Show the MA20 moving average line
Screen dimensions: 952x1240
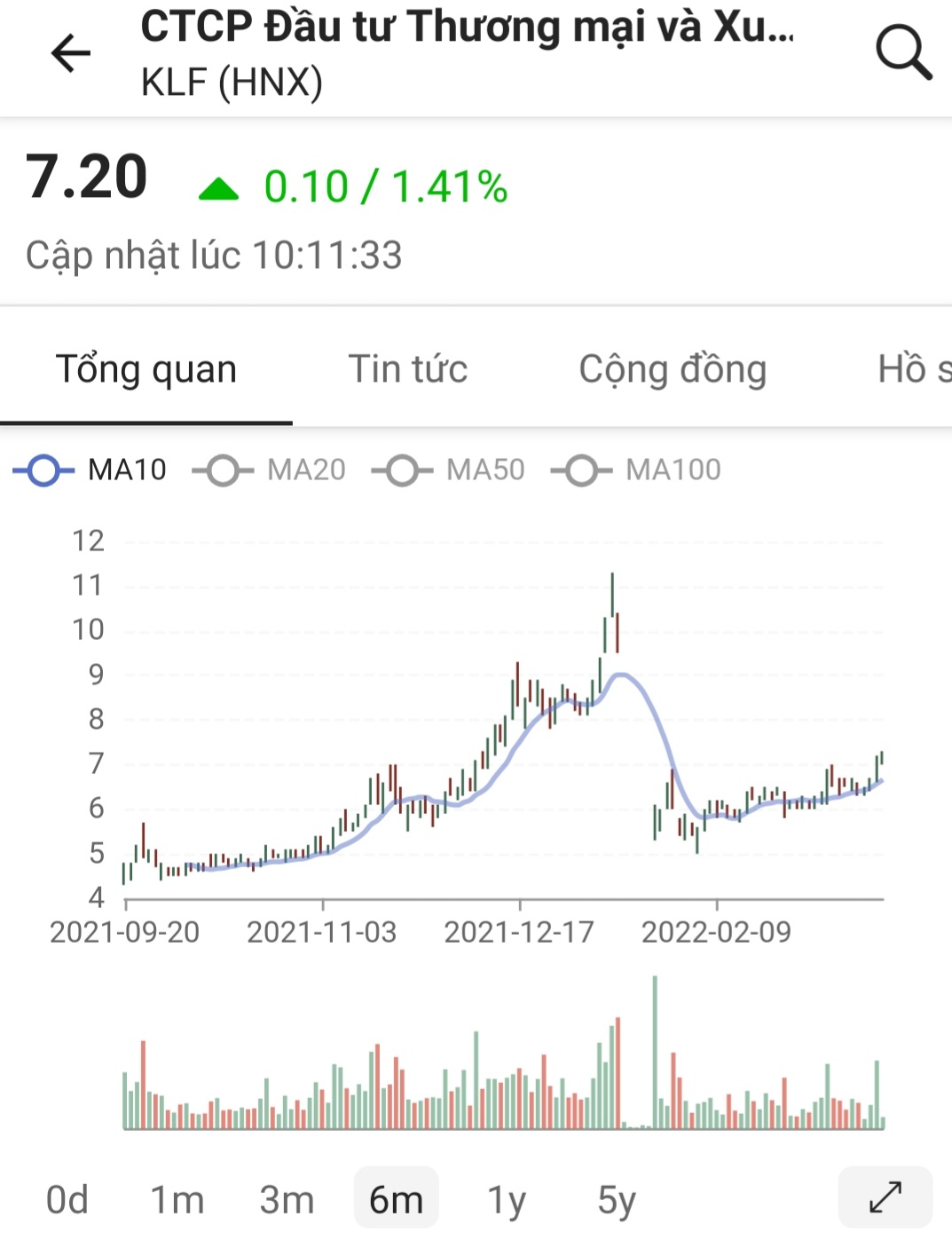[x=270, y=470]
